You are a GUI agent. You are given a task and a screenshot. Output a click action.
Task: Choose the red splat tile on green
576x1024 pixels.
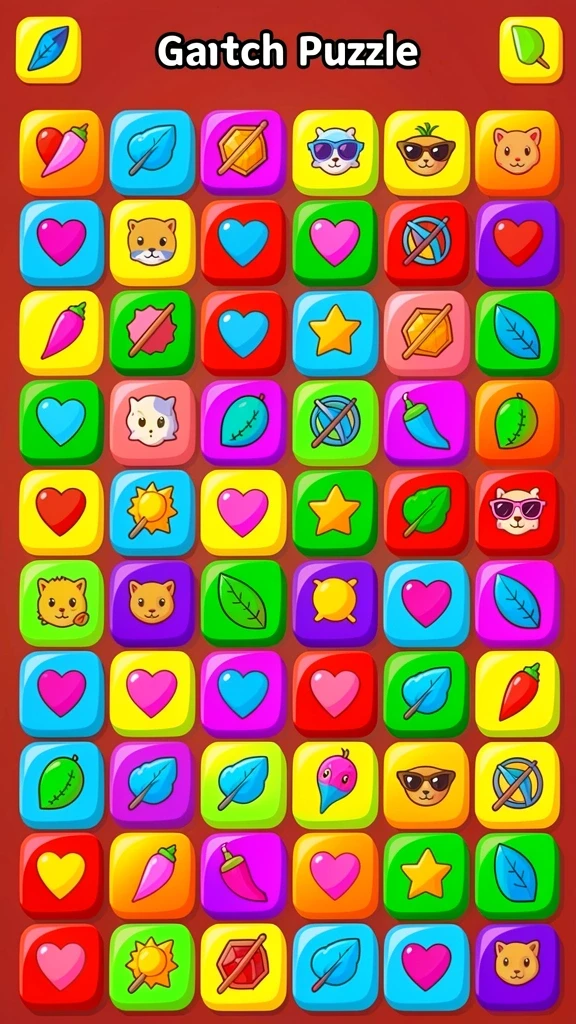pyautogui.click(x=152, y=332)
